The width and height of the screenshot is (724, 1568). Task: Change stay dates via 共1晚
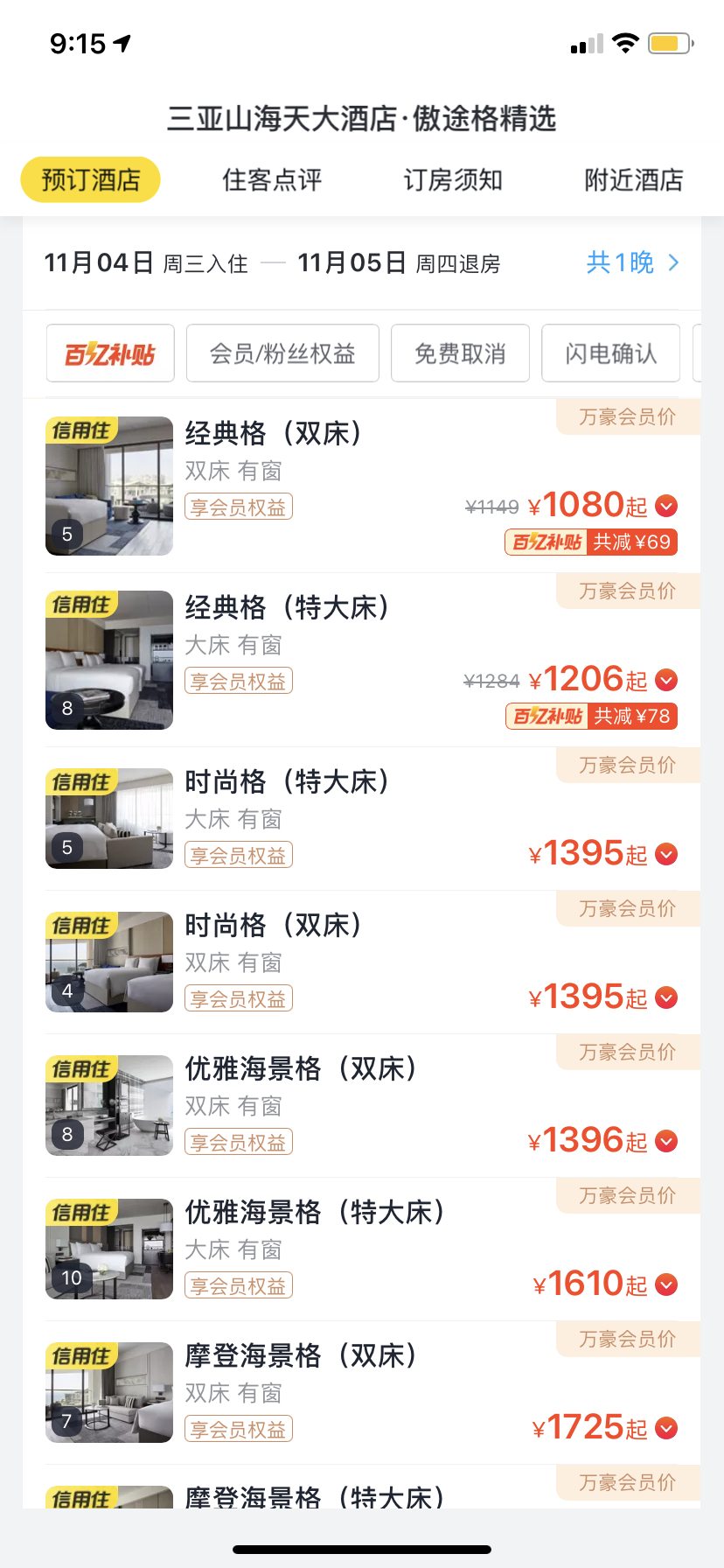pos(631,262)
